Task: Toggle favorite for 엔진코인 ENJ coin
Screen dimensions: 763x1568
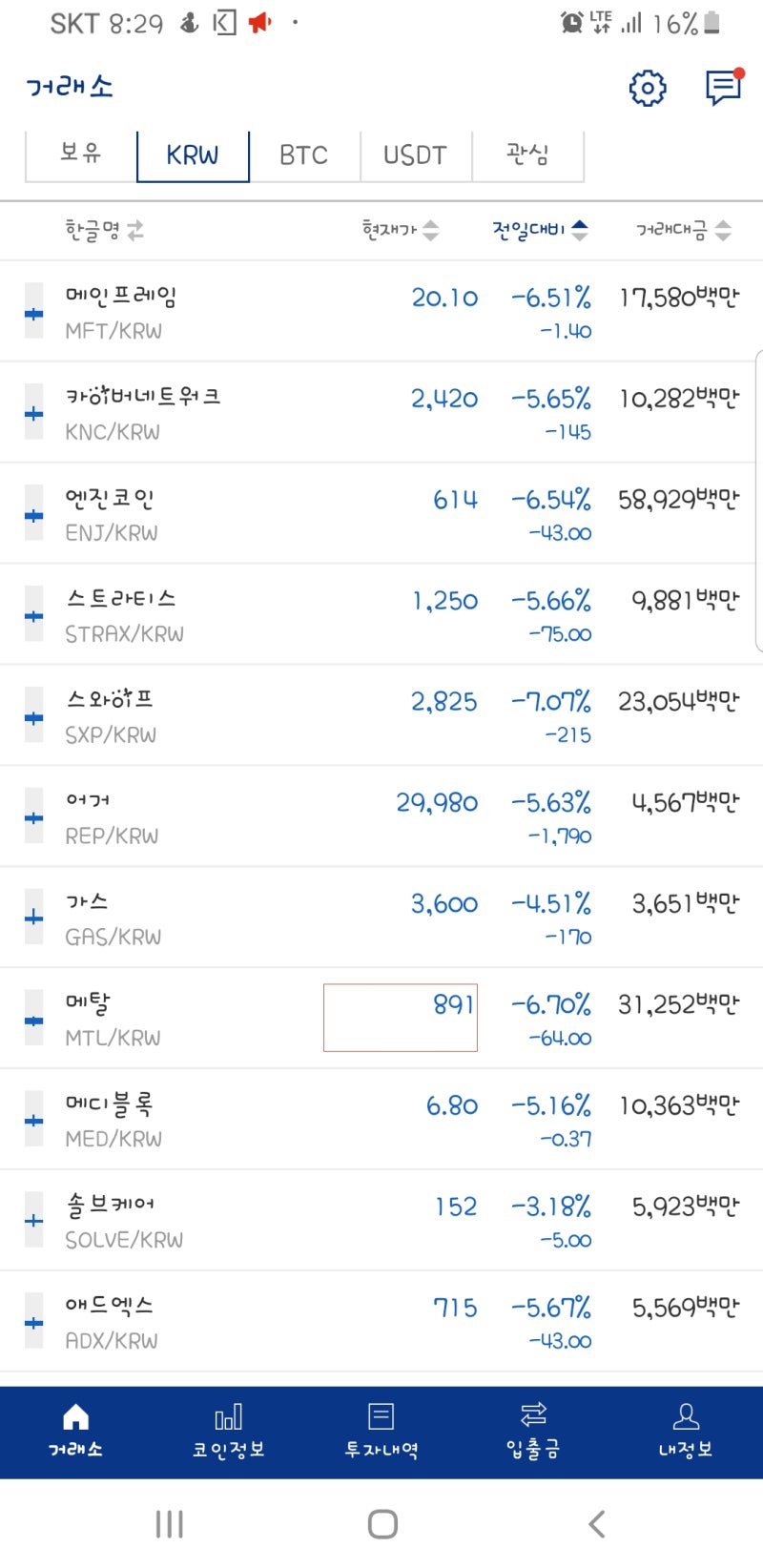Action: 33,514
